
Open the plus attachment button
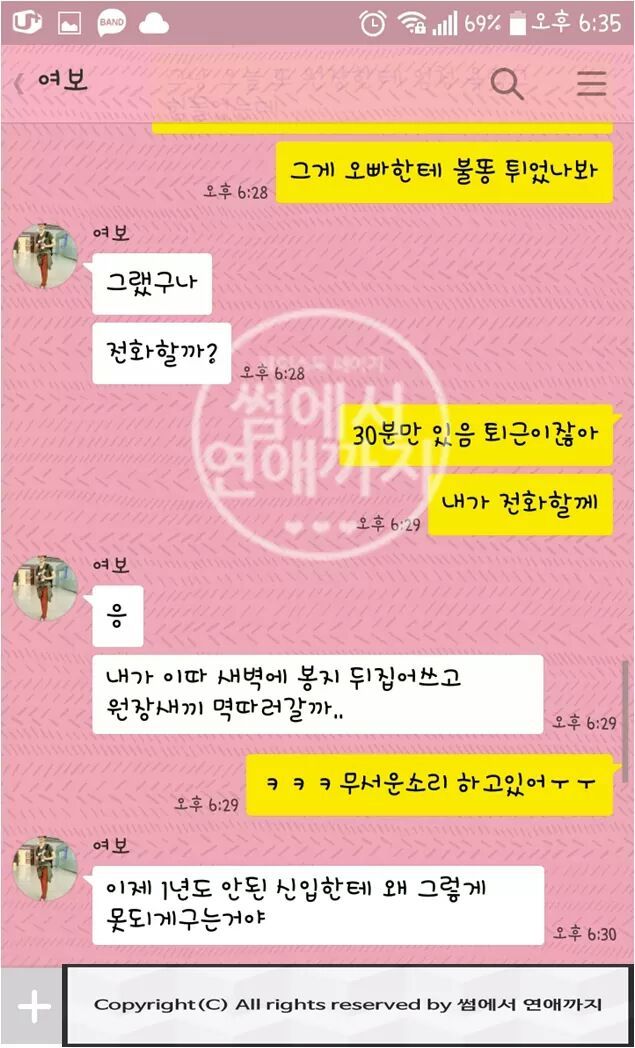33,1006
